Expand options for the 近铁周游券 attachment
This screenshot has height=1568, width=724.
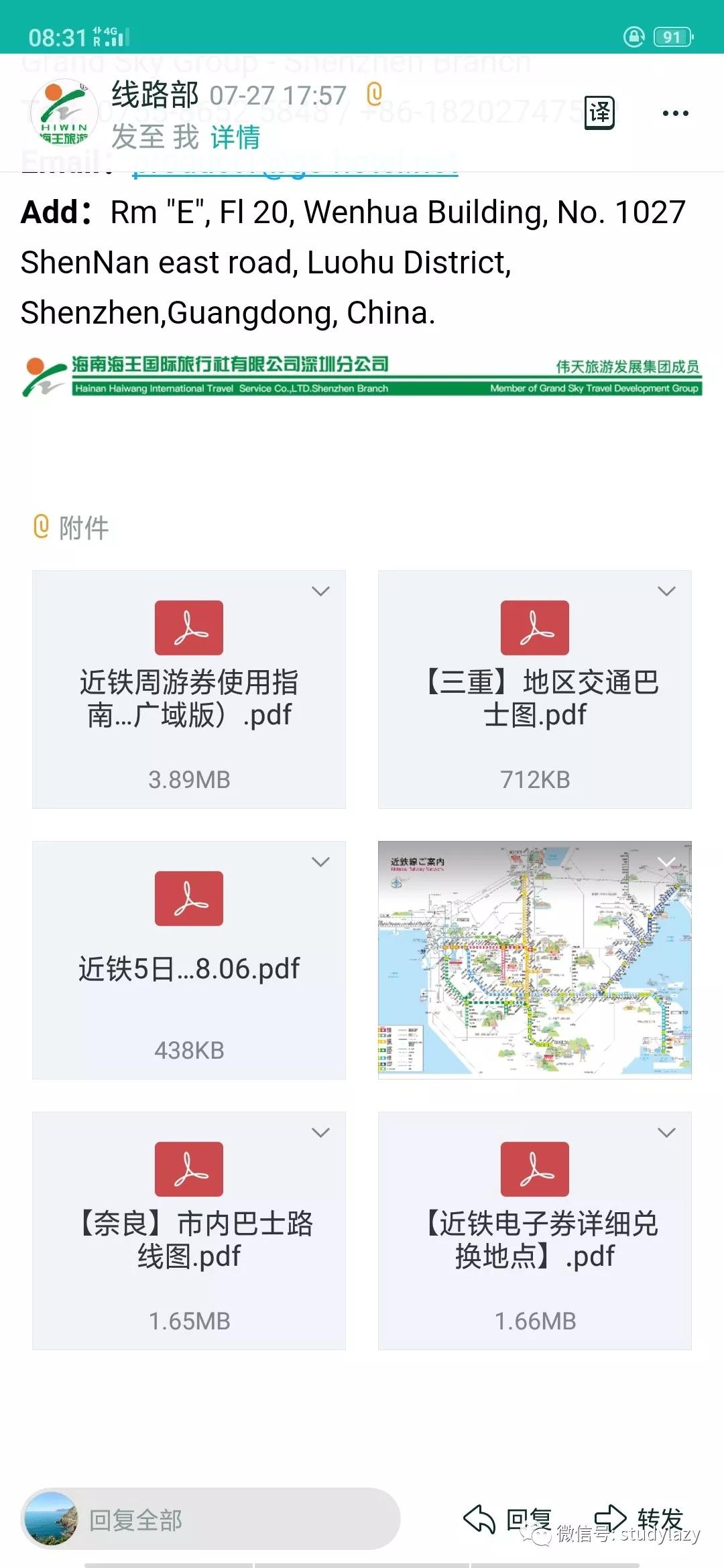(320, 591)
